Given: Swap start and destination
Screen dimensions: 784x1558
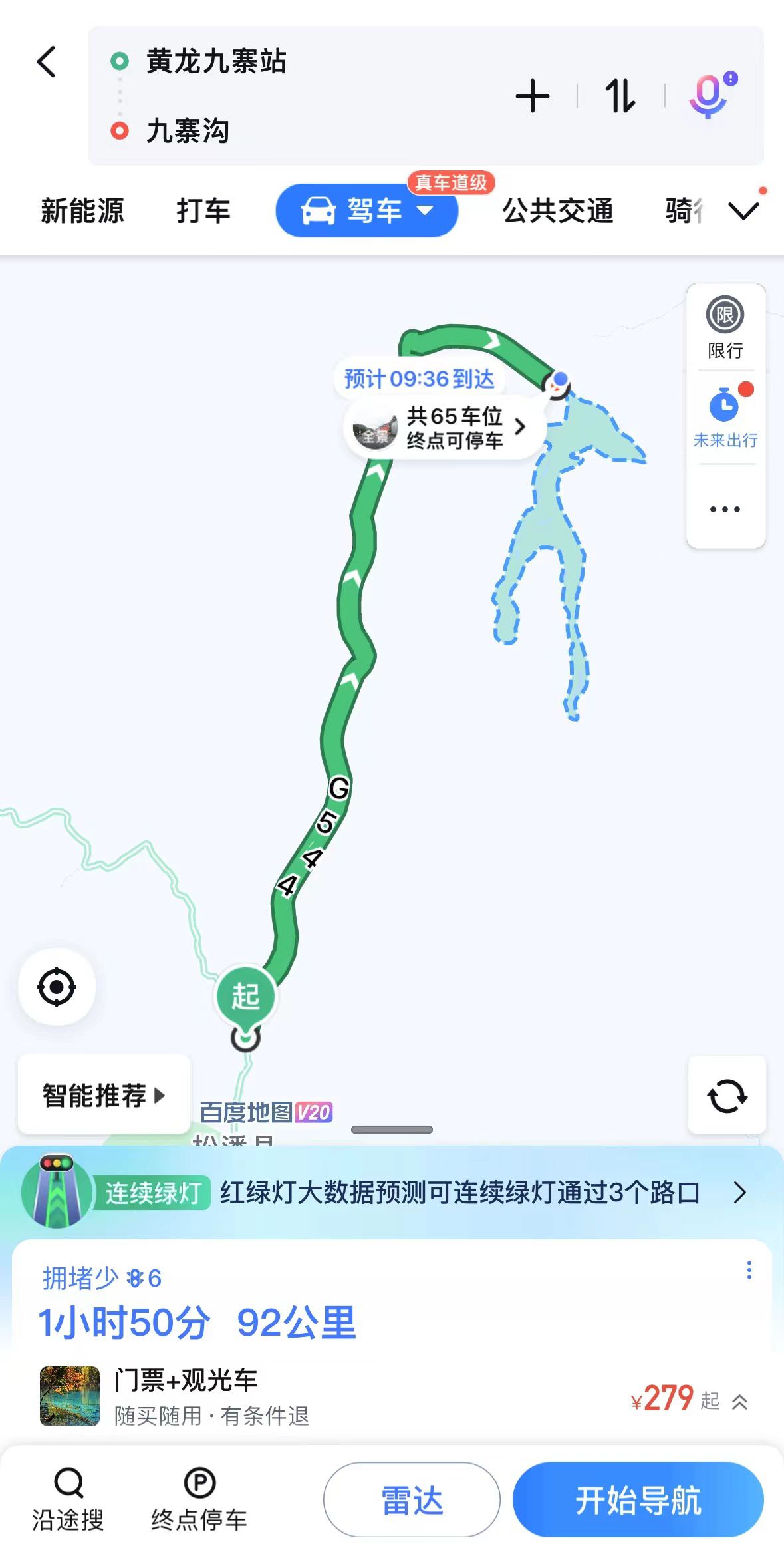Looking at the screenshot, I should pyautogui.click(x=620, y=96).
